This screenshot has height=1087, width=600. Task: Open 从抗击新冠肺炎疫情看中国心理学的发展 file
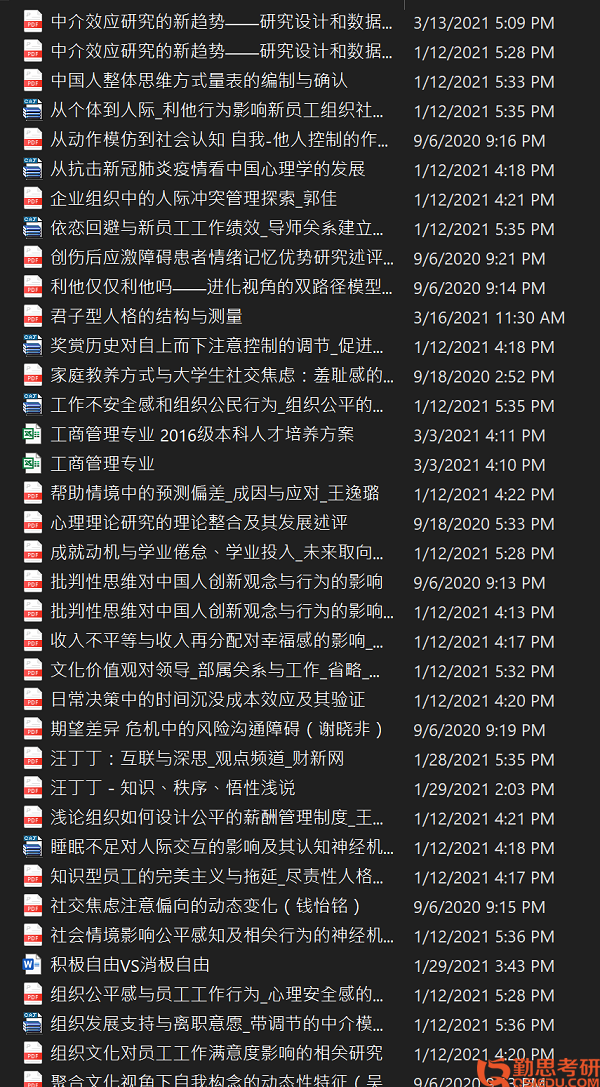tap(207, 169)
